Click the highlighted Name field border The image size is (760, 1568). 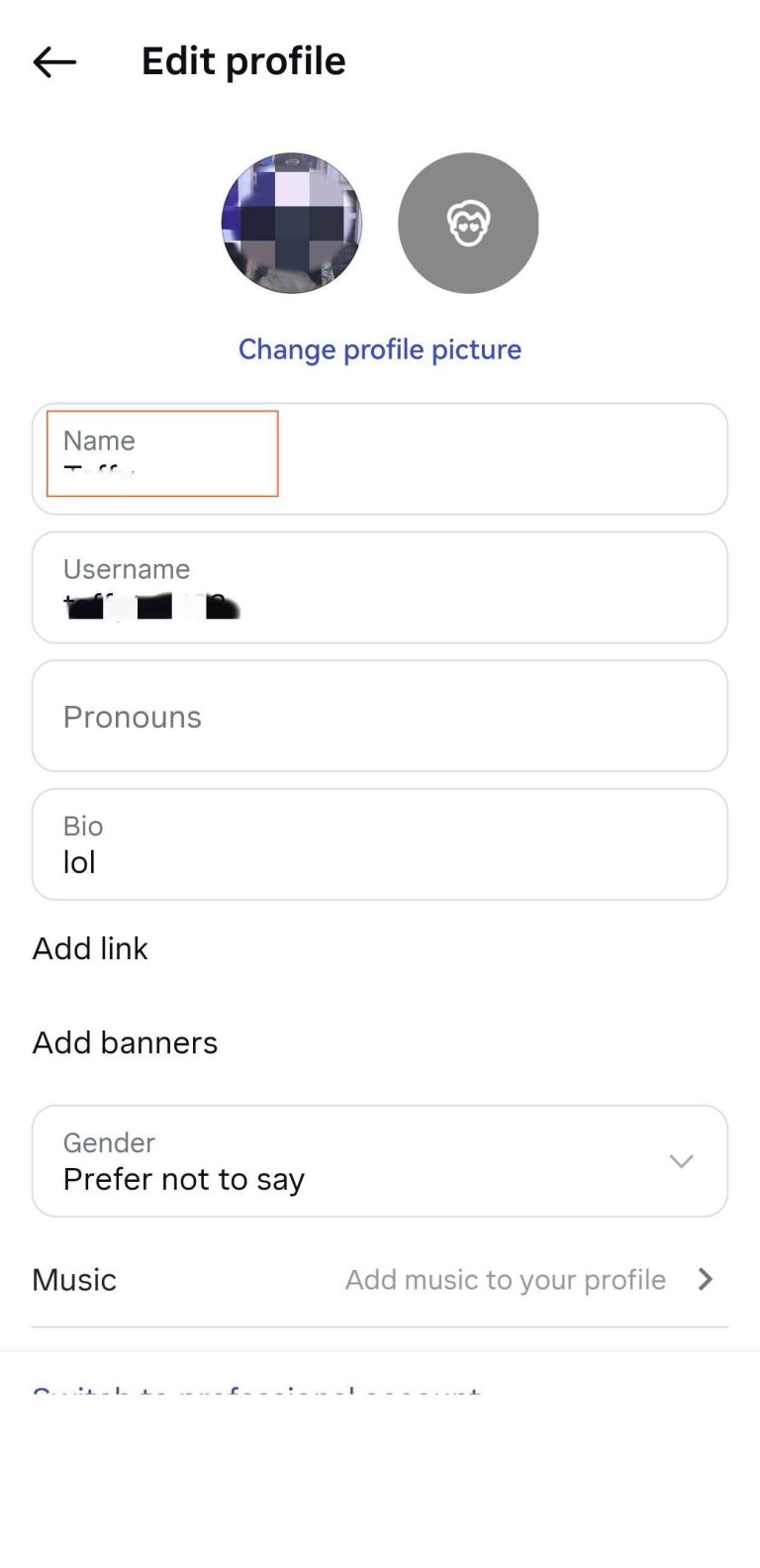tap(162, 453)
